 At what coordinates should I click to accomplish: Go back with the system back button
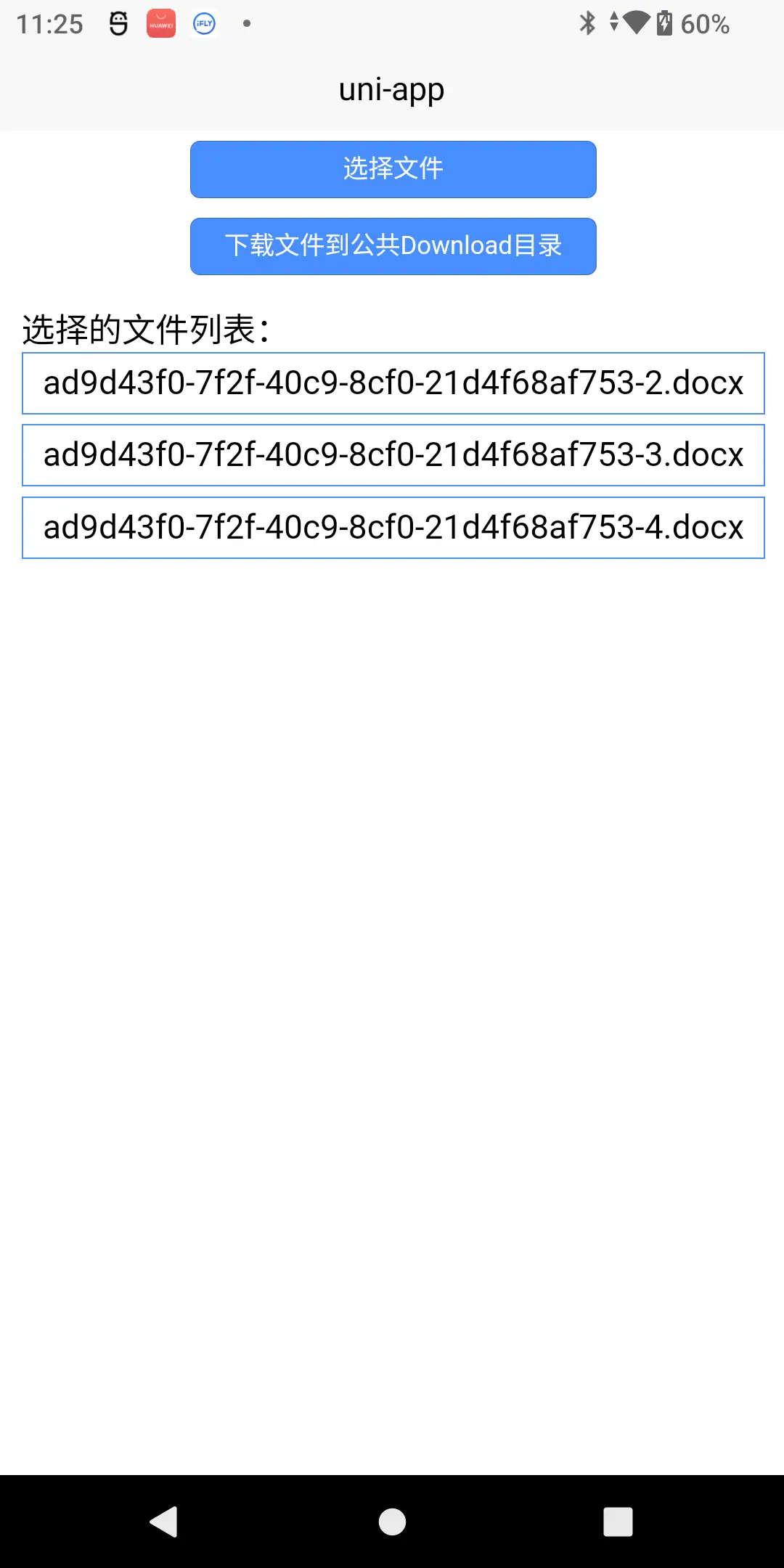(x=164, y=1522)
